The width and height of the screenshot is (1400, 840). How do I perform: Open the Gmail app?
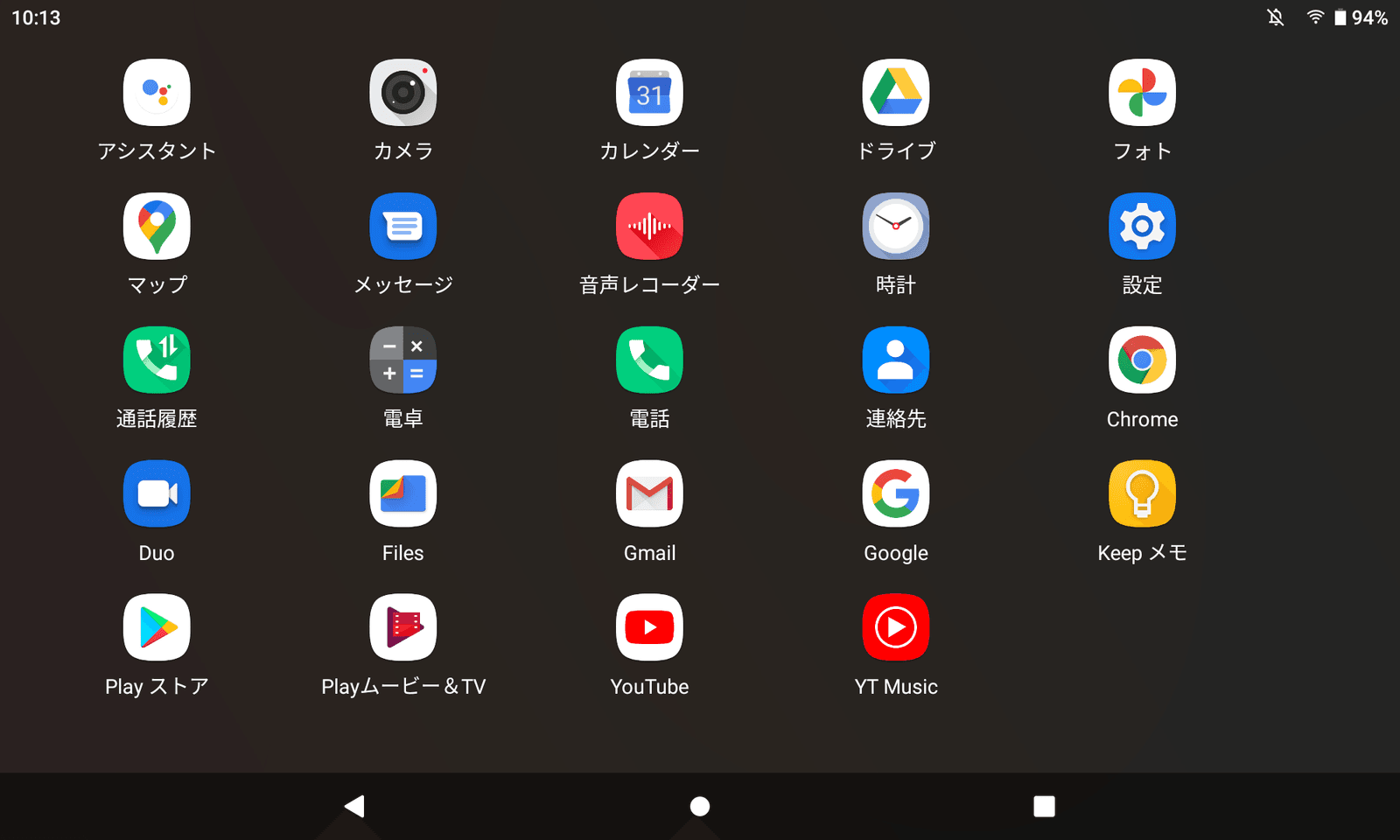649,494
